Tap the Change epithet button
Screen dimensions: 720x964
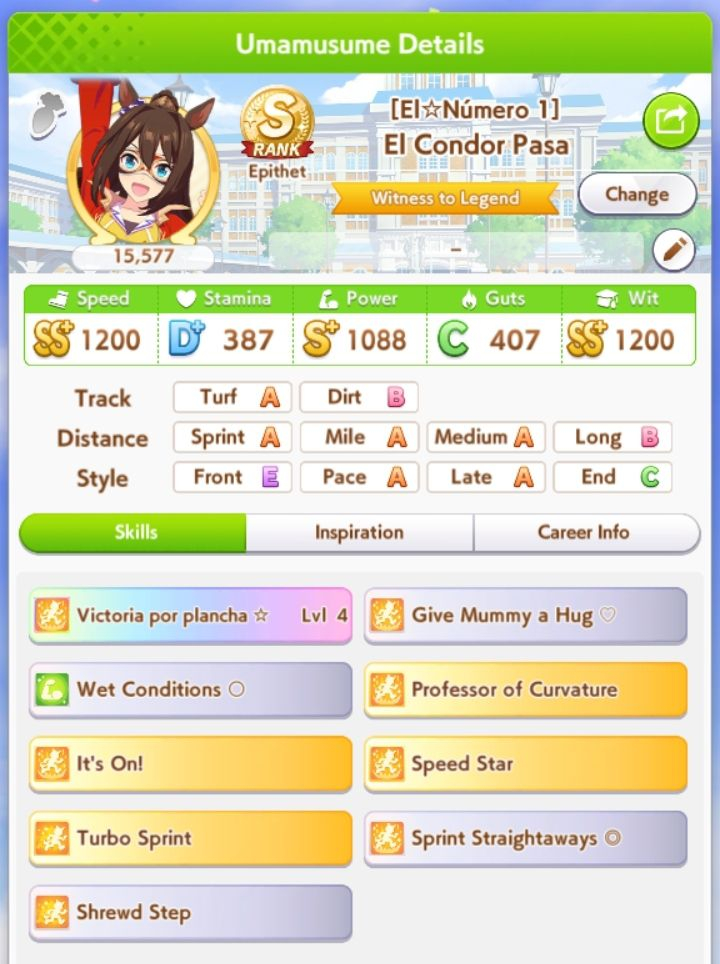[636, 194]
